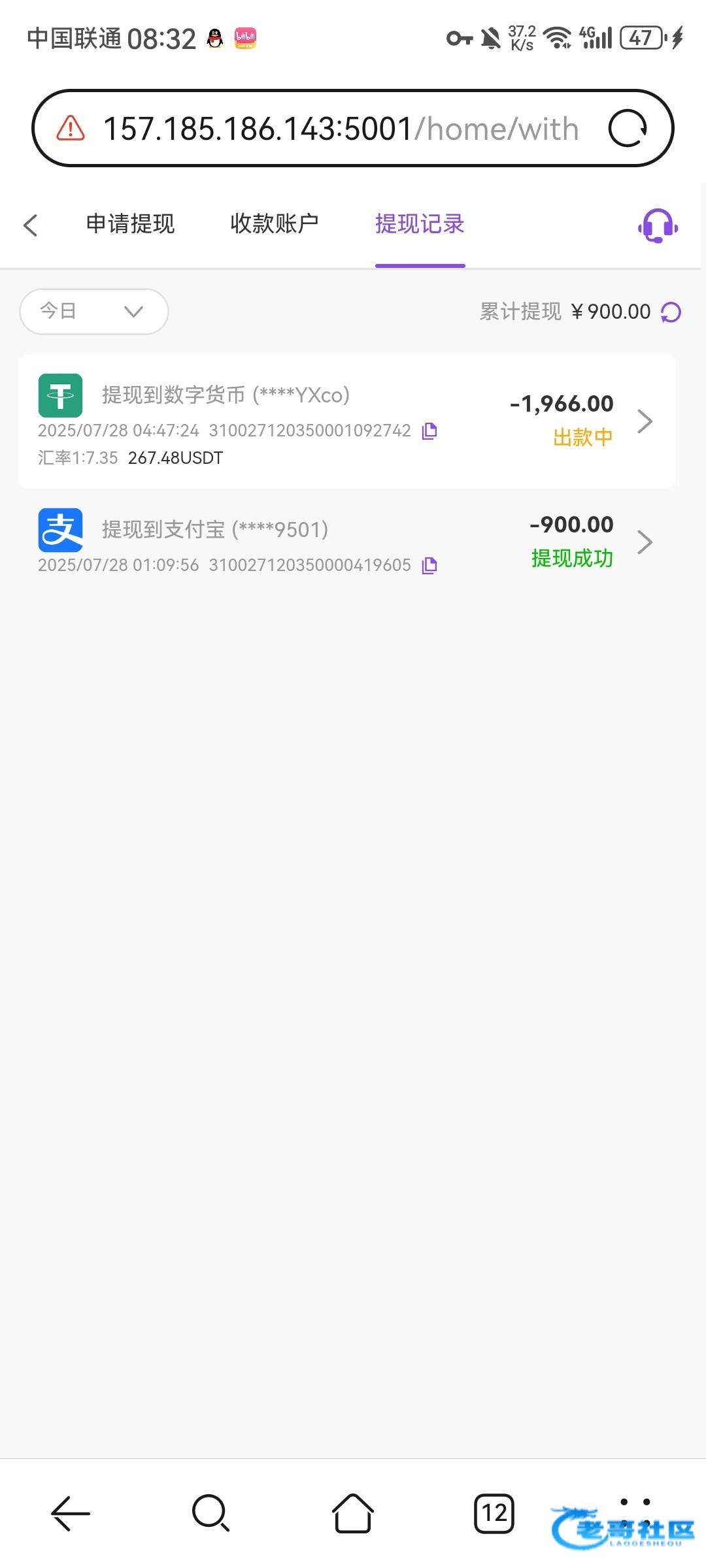Go to the browser home page
706x1568 pixels.
coord(353,1513)
